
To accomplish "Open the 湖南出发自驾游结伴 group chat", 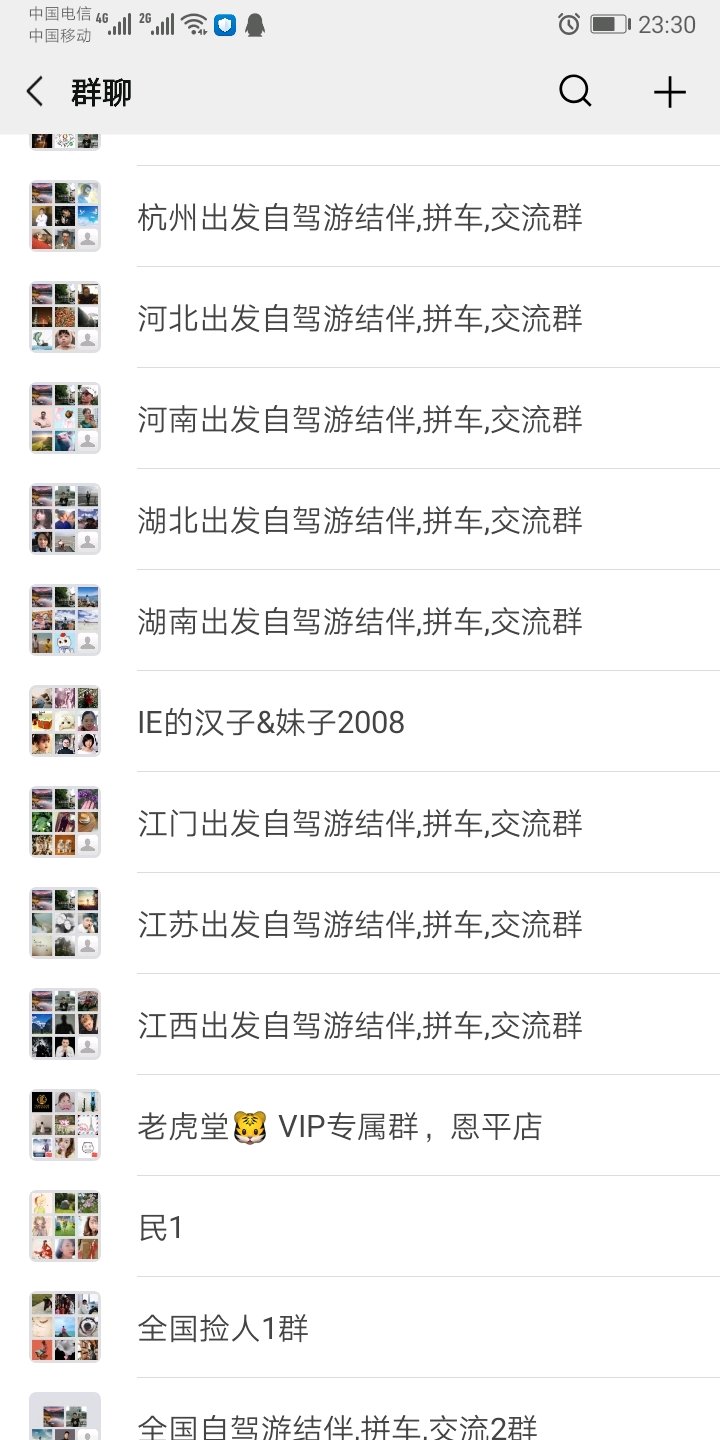I will point(360,620).
